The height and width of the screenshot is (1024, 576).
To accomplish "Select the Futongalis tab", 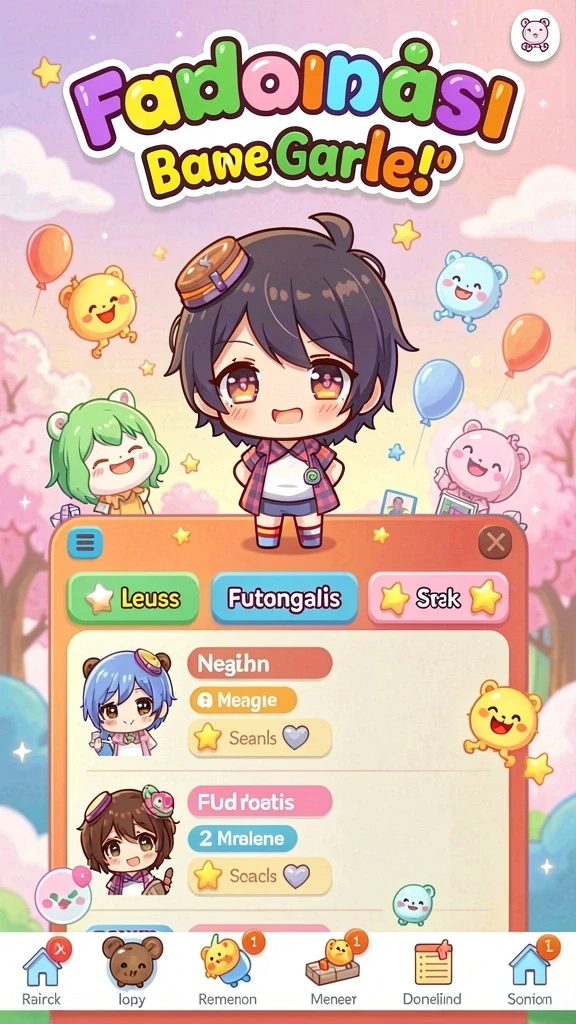I will [284, 598].
